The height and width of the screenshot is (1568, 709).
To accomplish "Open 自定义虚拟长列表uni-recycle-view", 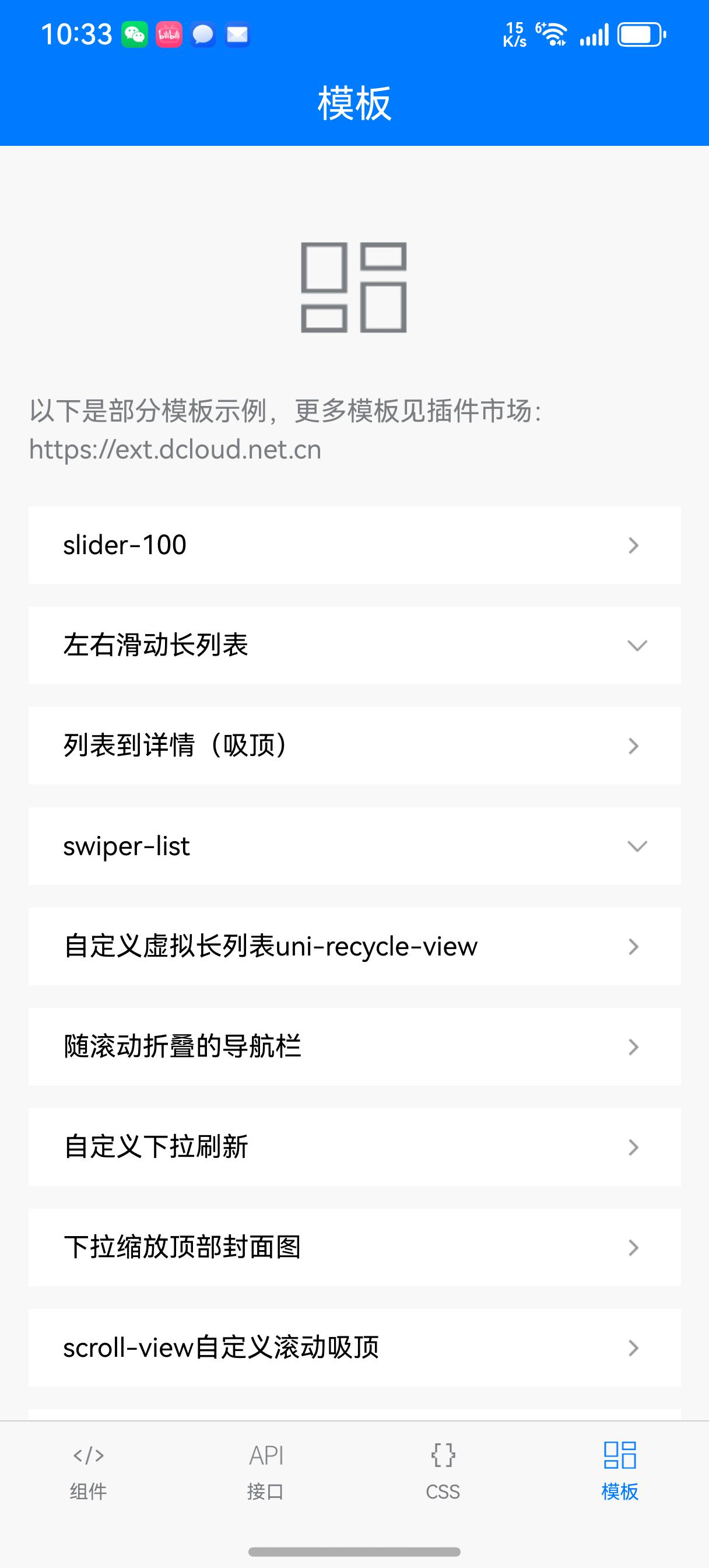I will [x=354, y=947].
